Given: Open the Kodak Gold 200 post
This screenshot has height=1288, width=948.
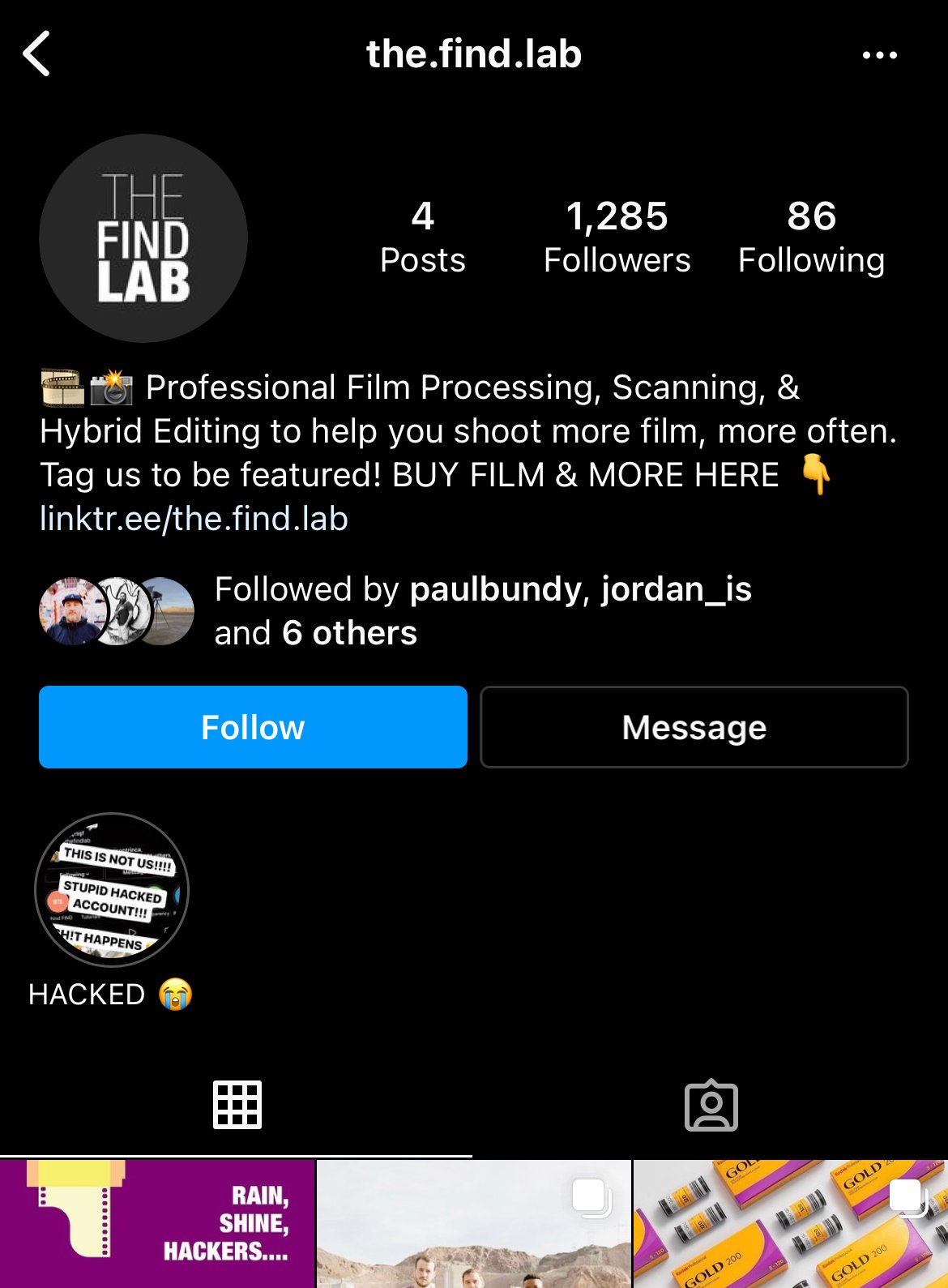Looking at the screenshot, I should [x=790, y=1224].
